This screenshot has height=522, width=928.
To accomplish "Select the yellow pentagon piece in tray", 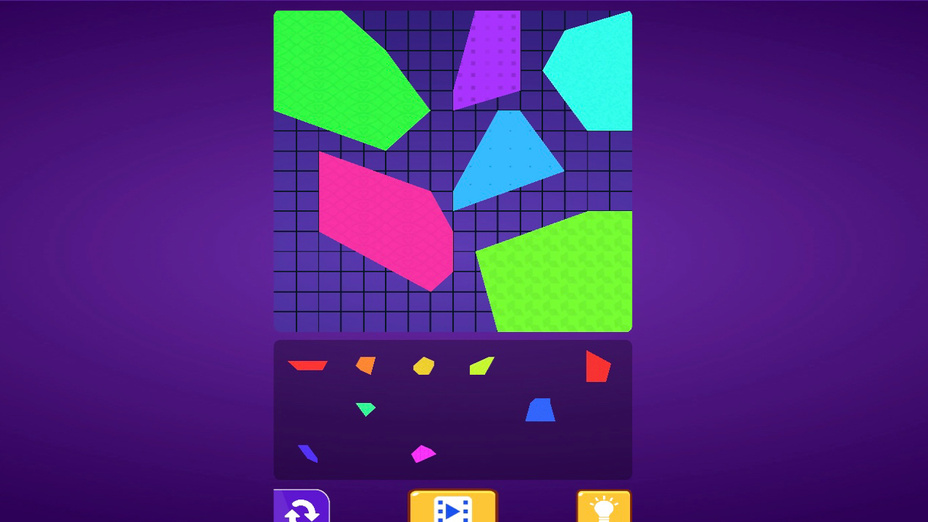I will [x=424, y=366].
